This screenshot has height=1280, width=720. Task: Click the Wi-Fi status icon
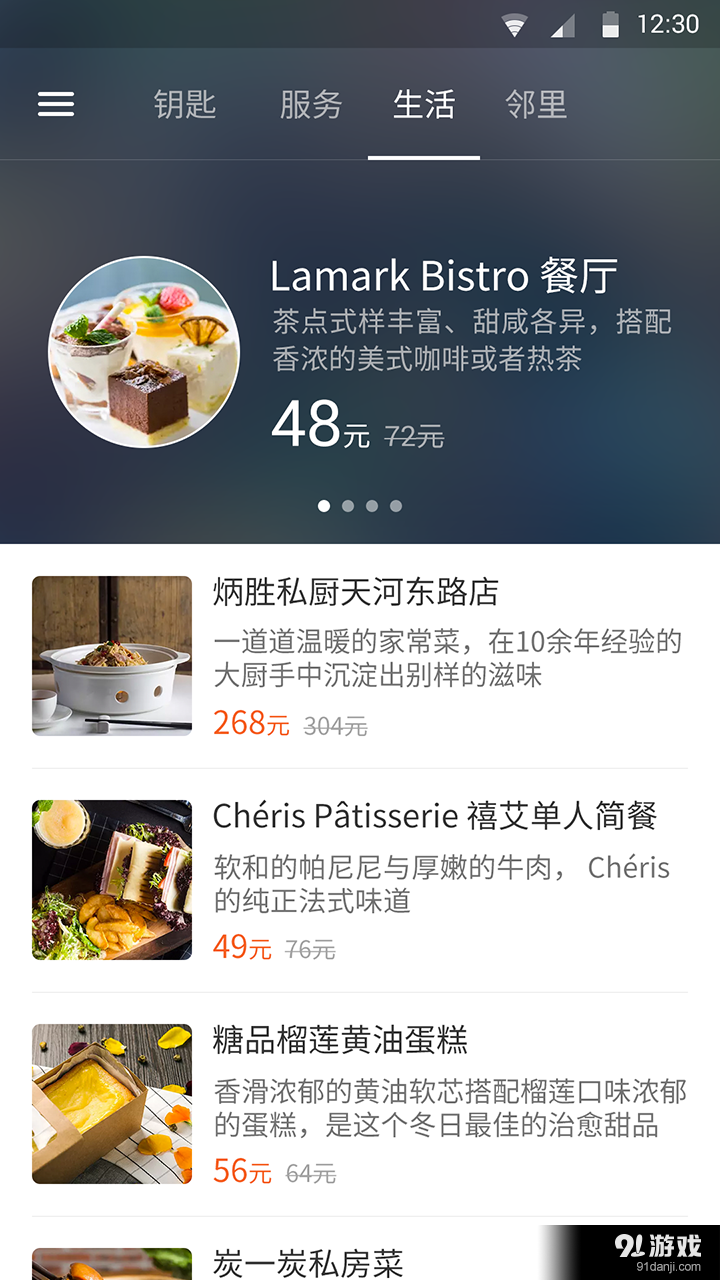pyautogui.click(x=513, y=24)
